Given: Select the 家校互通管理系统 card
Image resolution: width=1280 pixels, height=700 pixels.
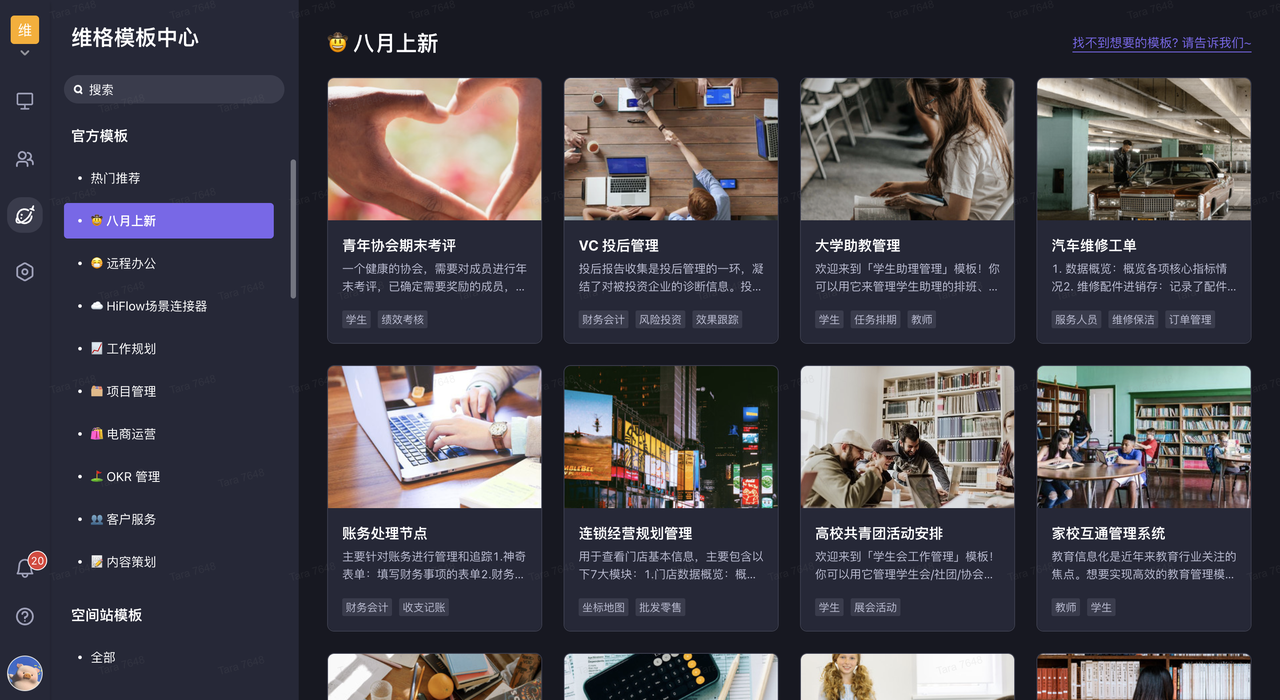Looking at the screenshot, I should click(x=1143, y=497).
